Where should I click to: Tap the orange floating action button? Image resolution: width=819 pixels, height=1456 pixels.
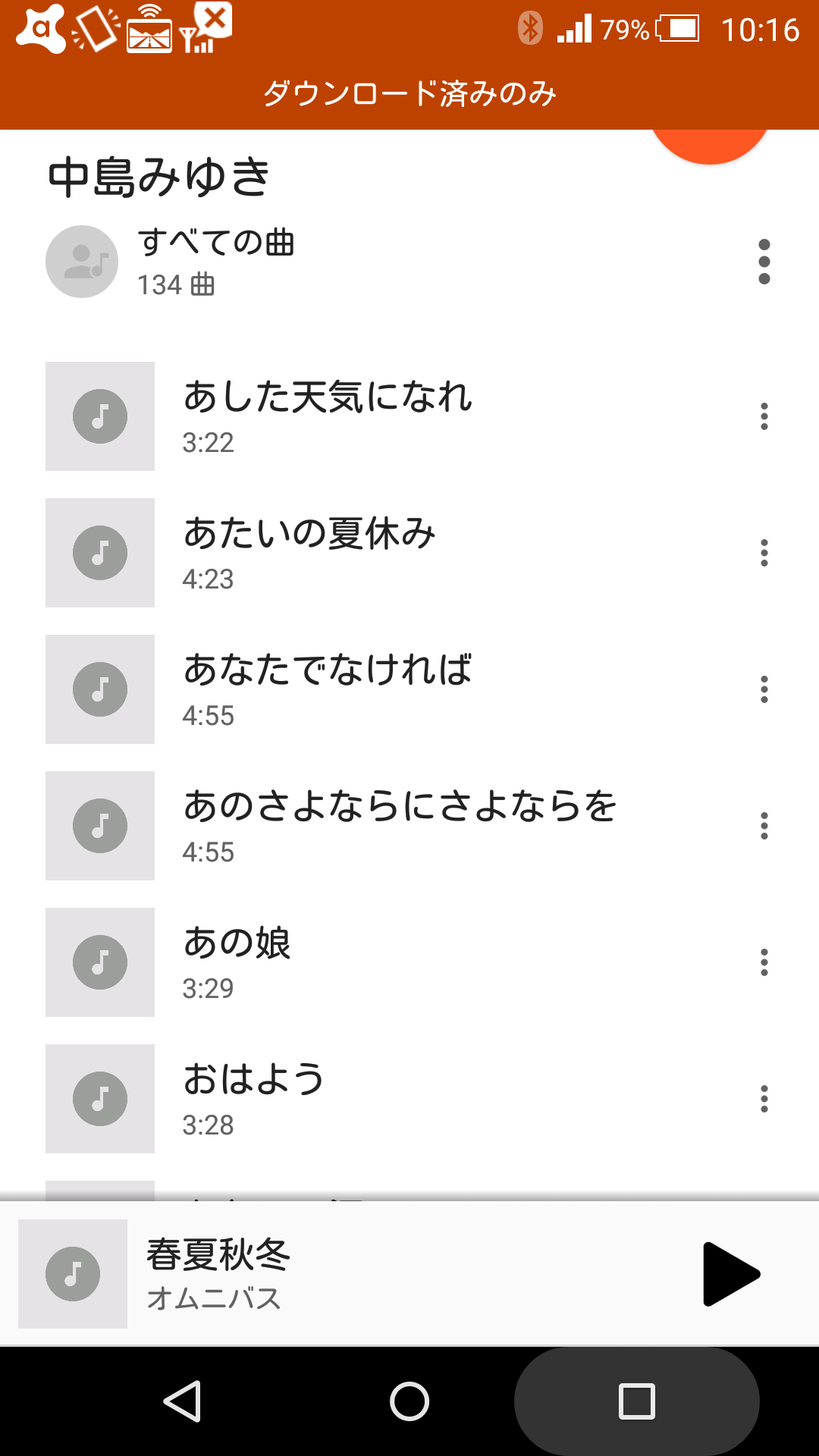[710, 143]
